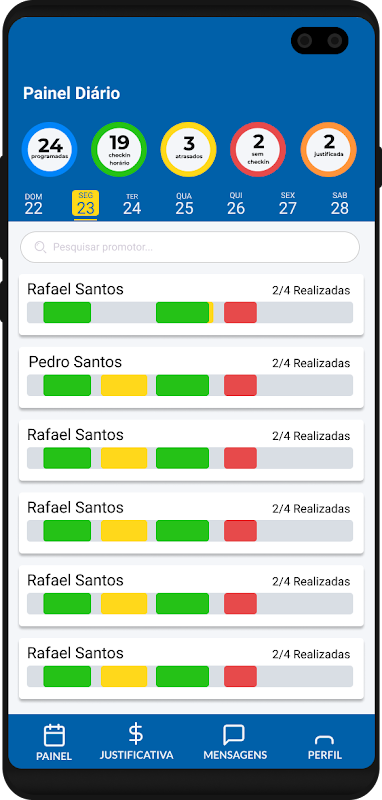This screenshot has height=800, width=382.
Task: Choose QUI 26 in the date strip
Action: [236, 204]
